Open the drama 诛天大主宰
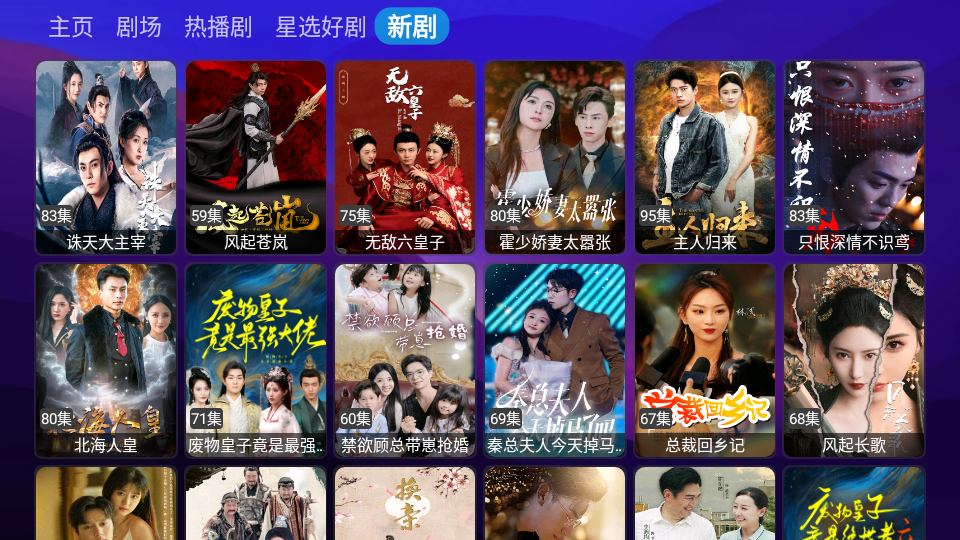Viewport: 960px width, 540px height. [106, 157]
